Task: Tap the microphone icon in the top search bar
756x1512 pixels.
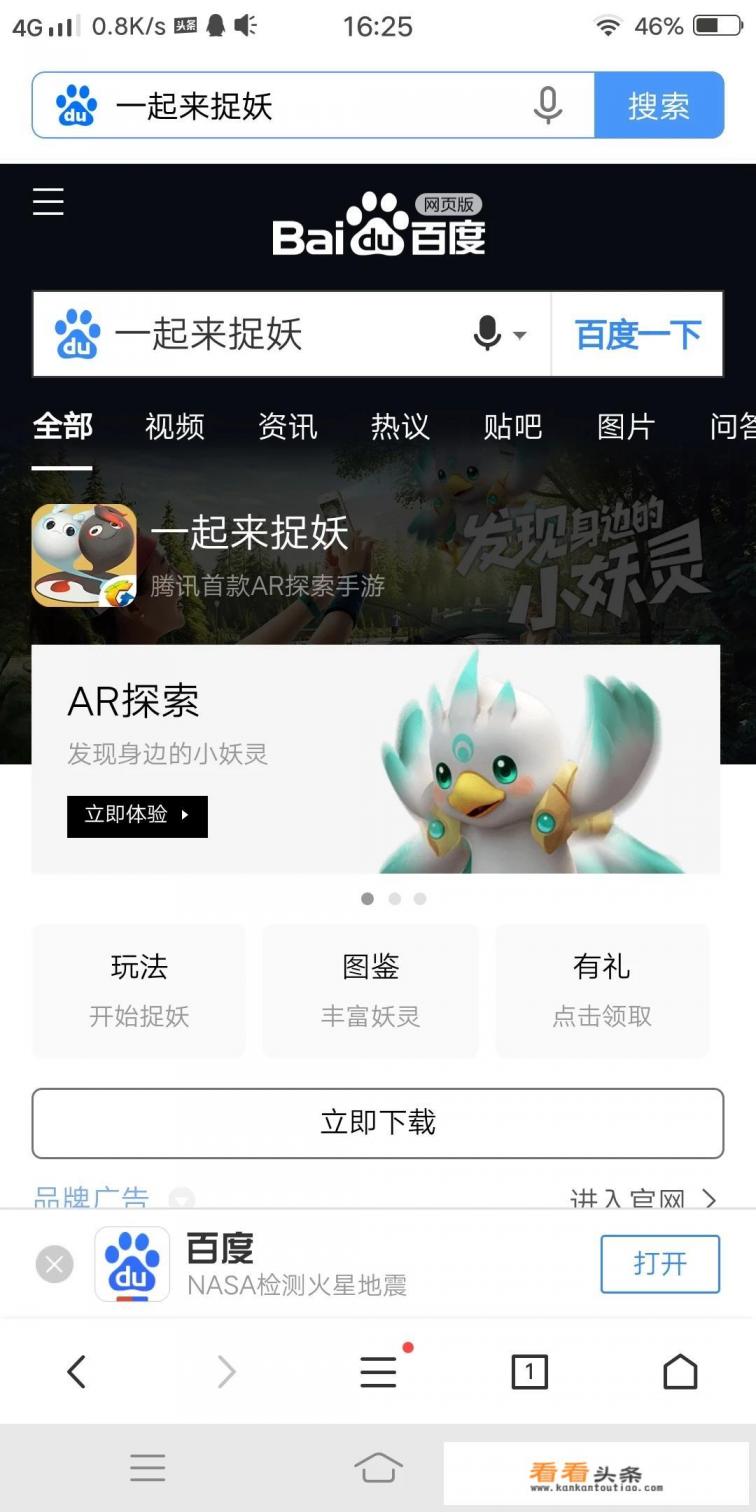Action: click(546, 105)
